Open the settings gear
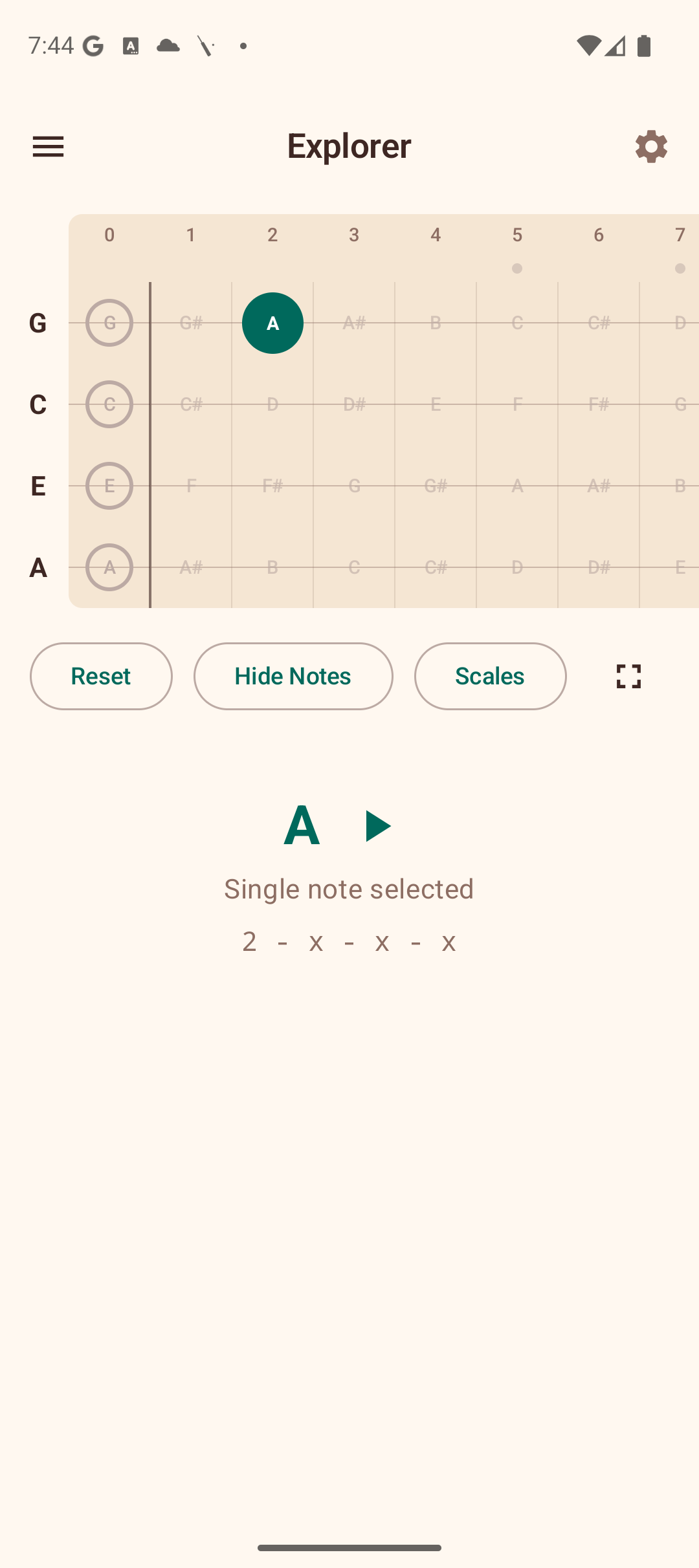The image size is (699, 1568). [651, 146]
